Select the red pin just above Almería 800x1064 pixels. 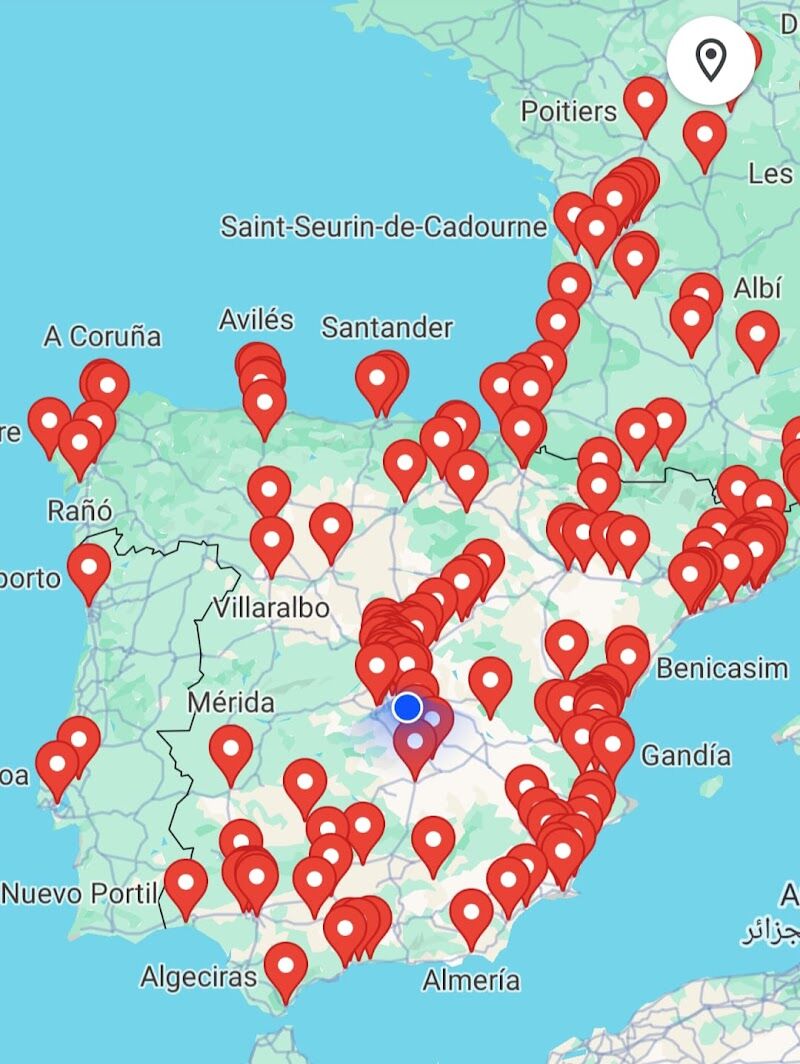[471, 913]
